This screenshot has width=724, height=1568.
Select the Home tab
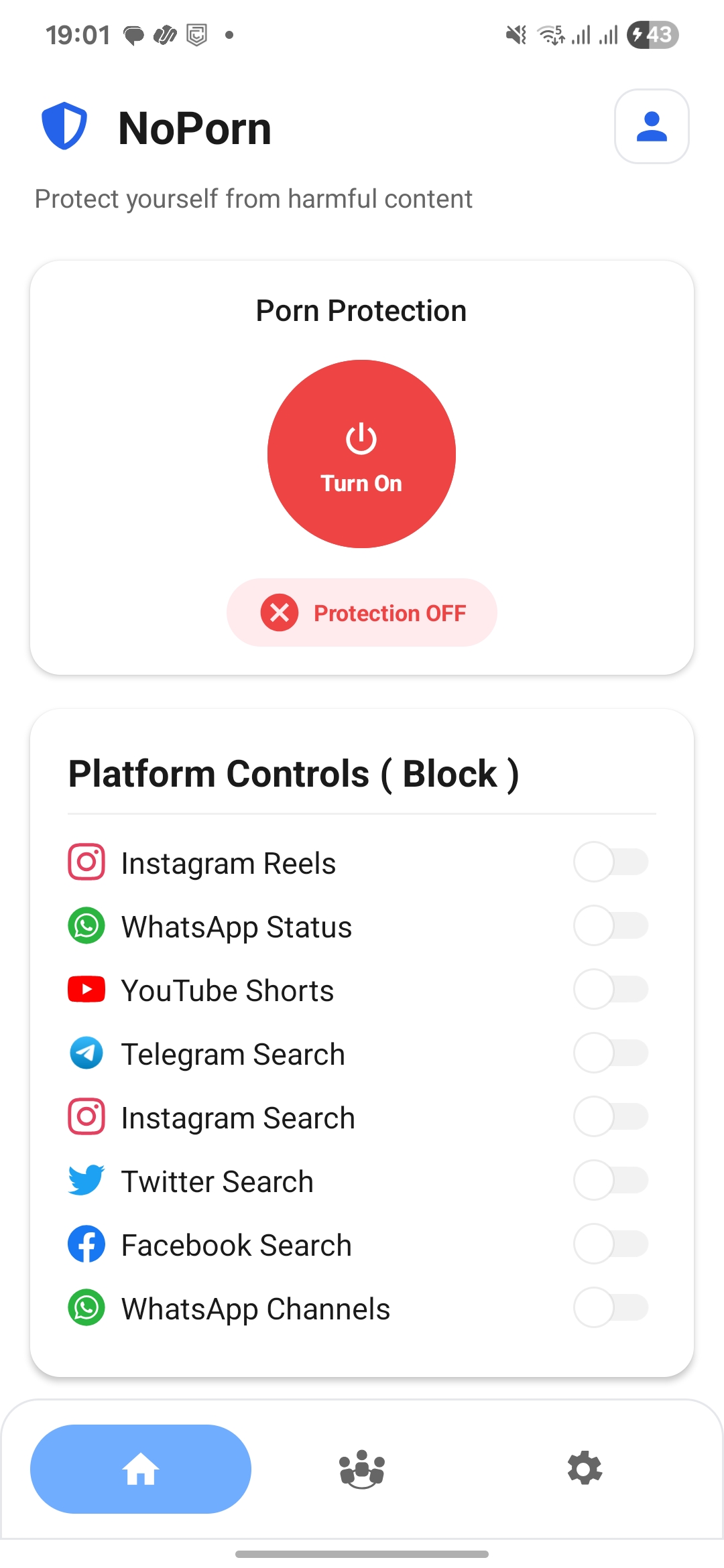(140, 1468)
